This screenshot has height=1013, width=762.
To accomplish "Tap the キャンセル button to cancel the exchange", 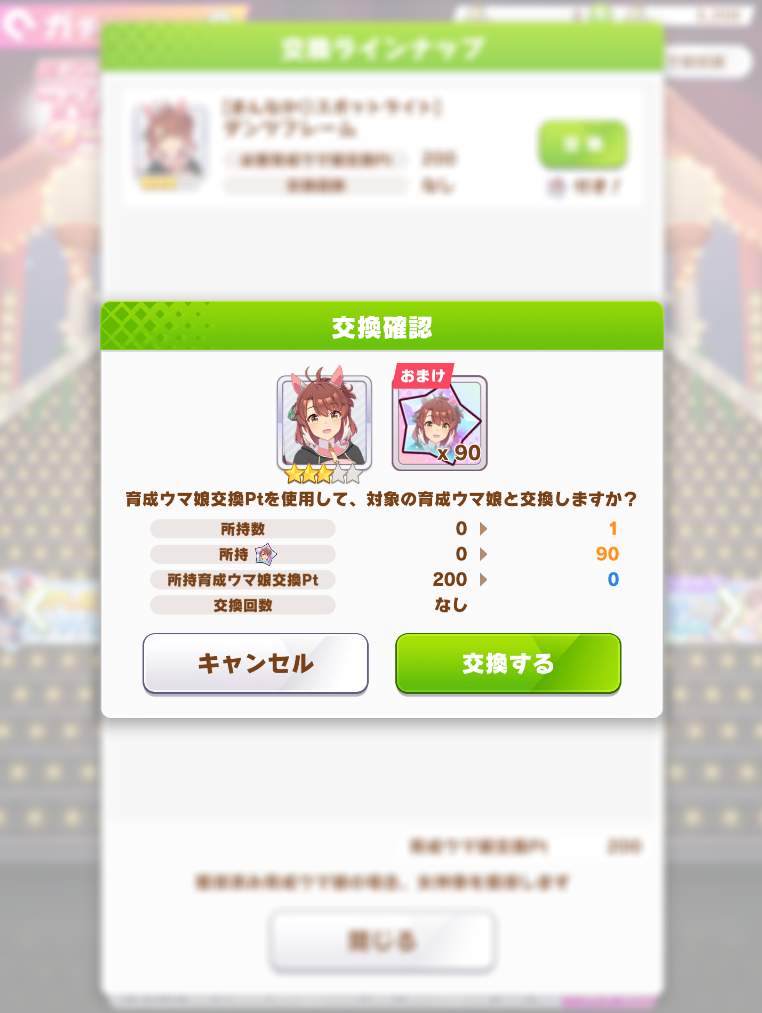I will (x=255, y=663).
